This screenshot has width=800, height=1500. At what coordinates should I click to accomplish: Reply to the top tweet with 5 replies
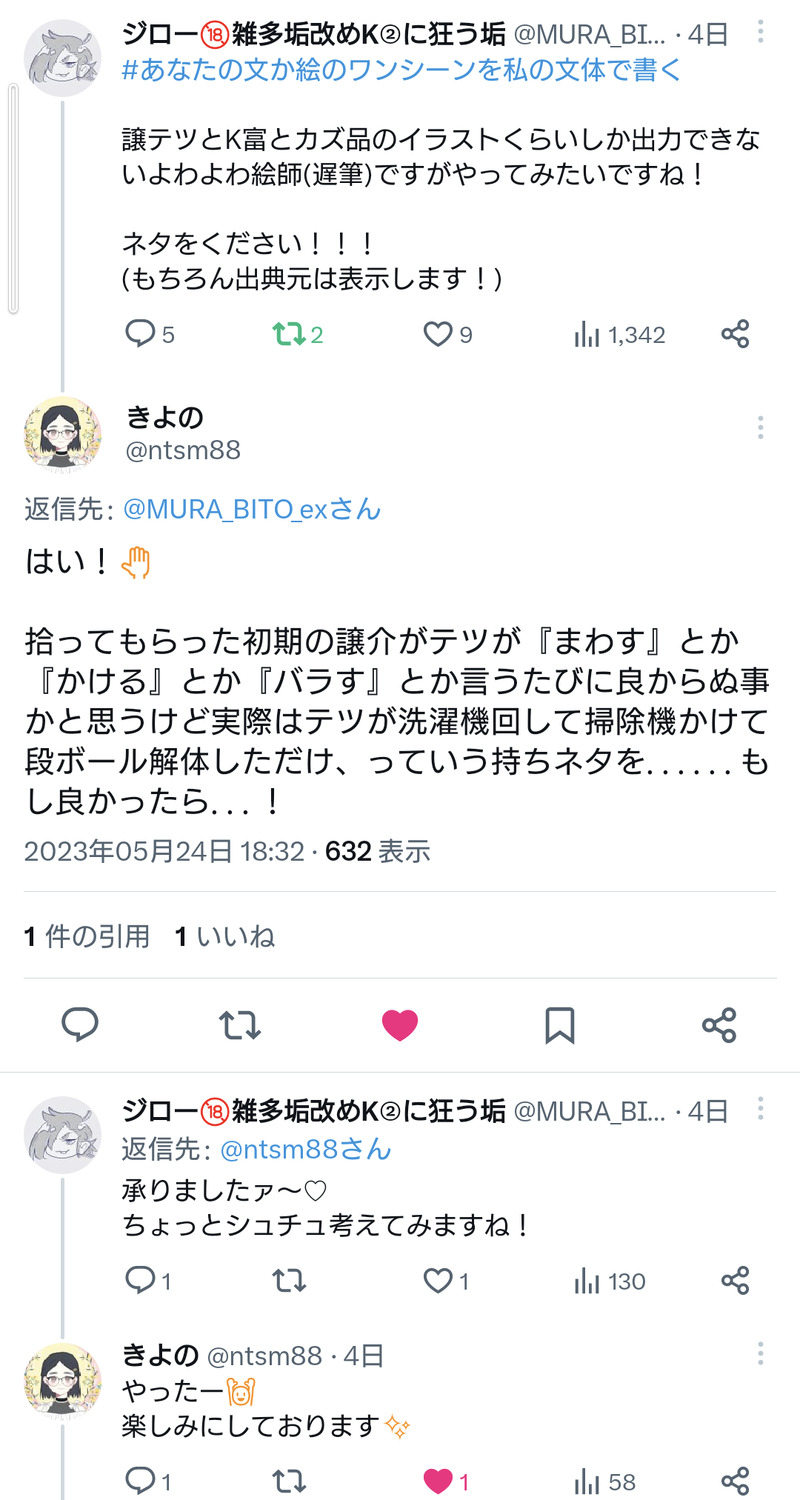click(140, 334)
